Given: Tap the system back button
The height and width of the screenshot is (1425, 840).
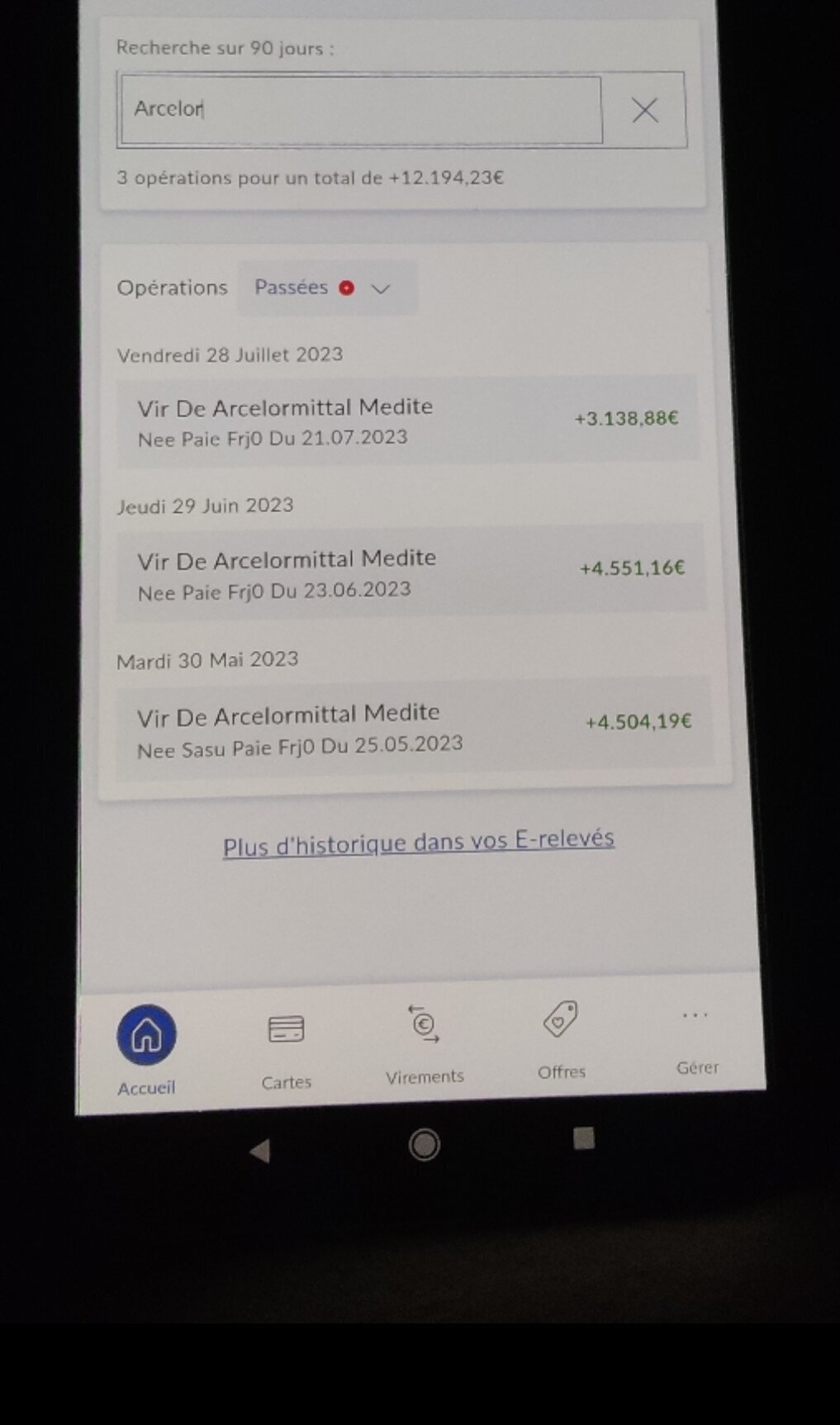Looking at the screenshot, I should (x=260, y=1150).
